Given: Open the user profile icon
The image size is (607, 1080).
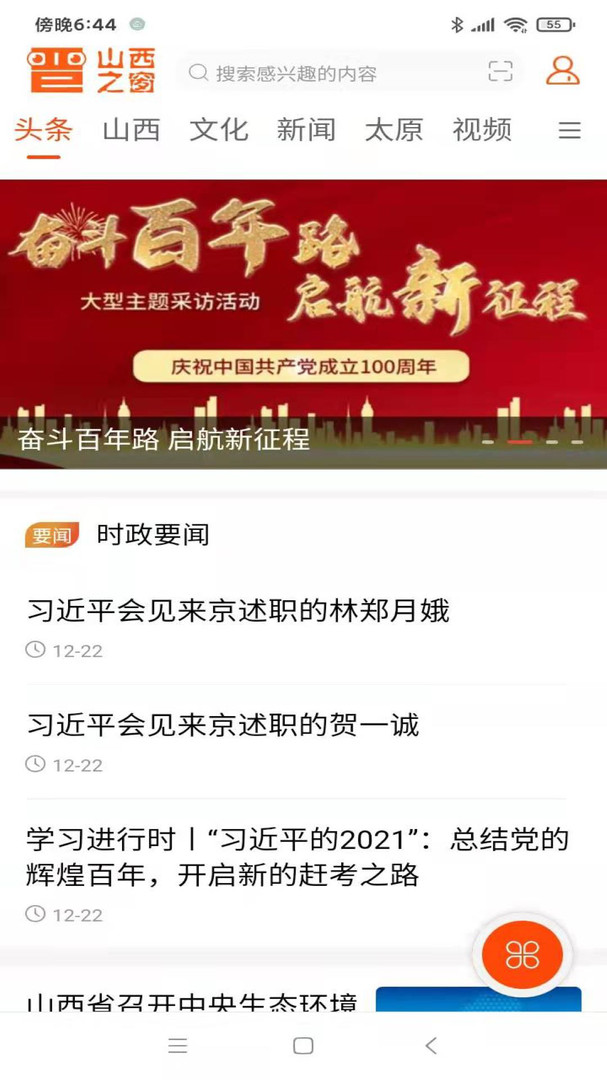Looking at the screenshot, I should coord(562,71).
